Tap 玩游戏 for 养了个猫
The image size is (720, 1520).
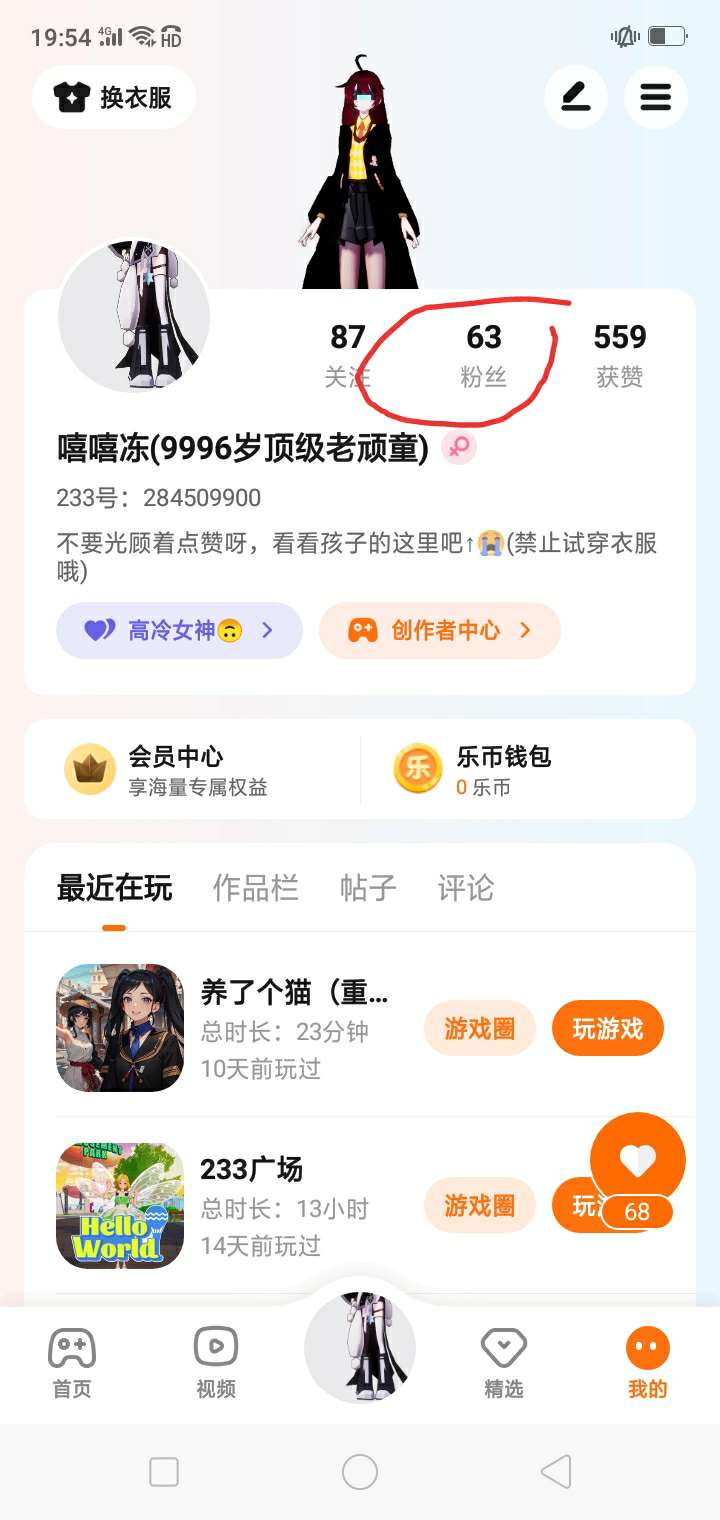pos(608,1028)
